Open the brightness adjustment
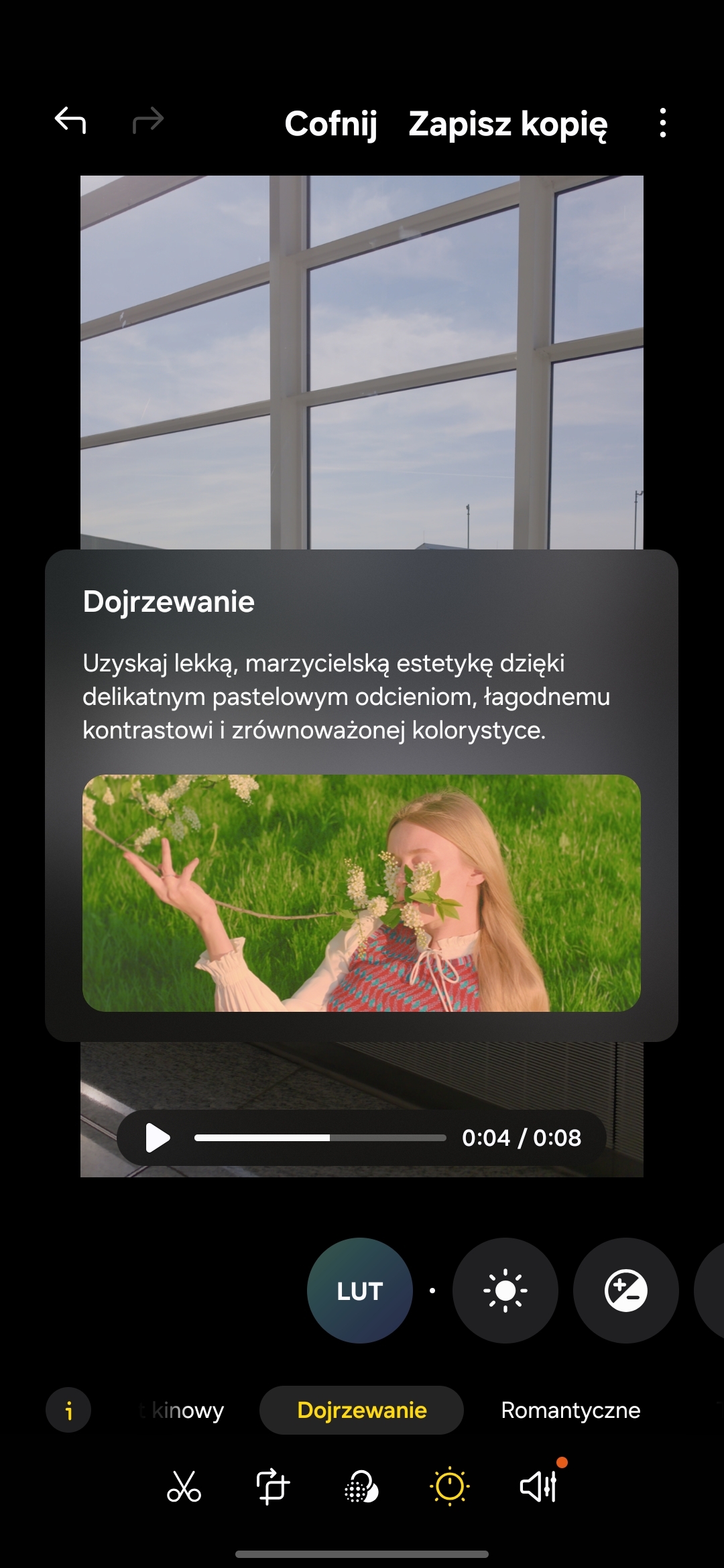The height and width of the screenshot is (1568, 724). coord(505,1291)
